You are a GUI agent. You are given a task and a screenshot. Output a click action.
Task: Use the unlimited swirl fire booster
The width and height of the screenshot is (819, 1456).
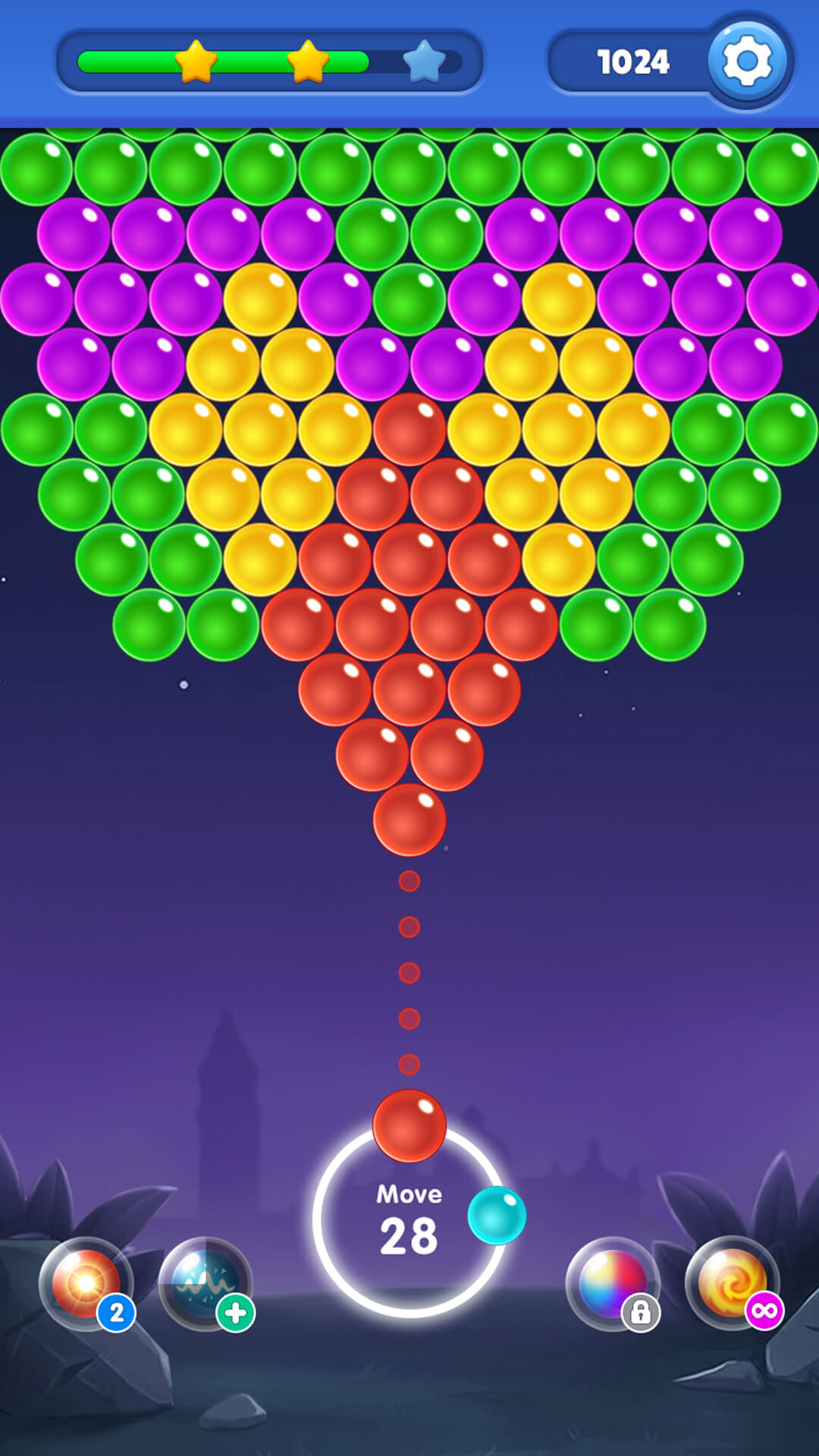coord(732,1282)
